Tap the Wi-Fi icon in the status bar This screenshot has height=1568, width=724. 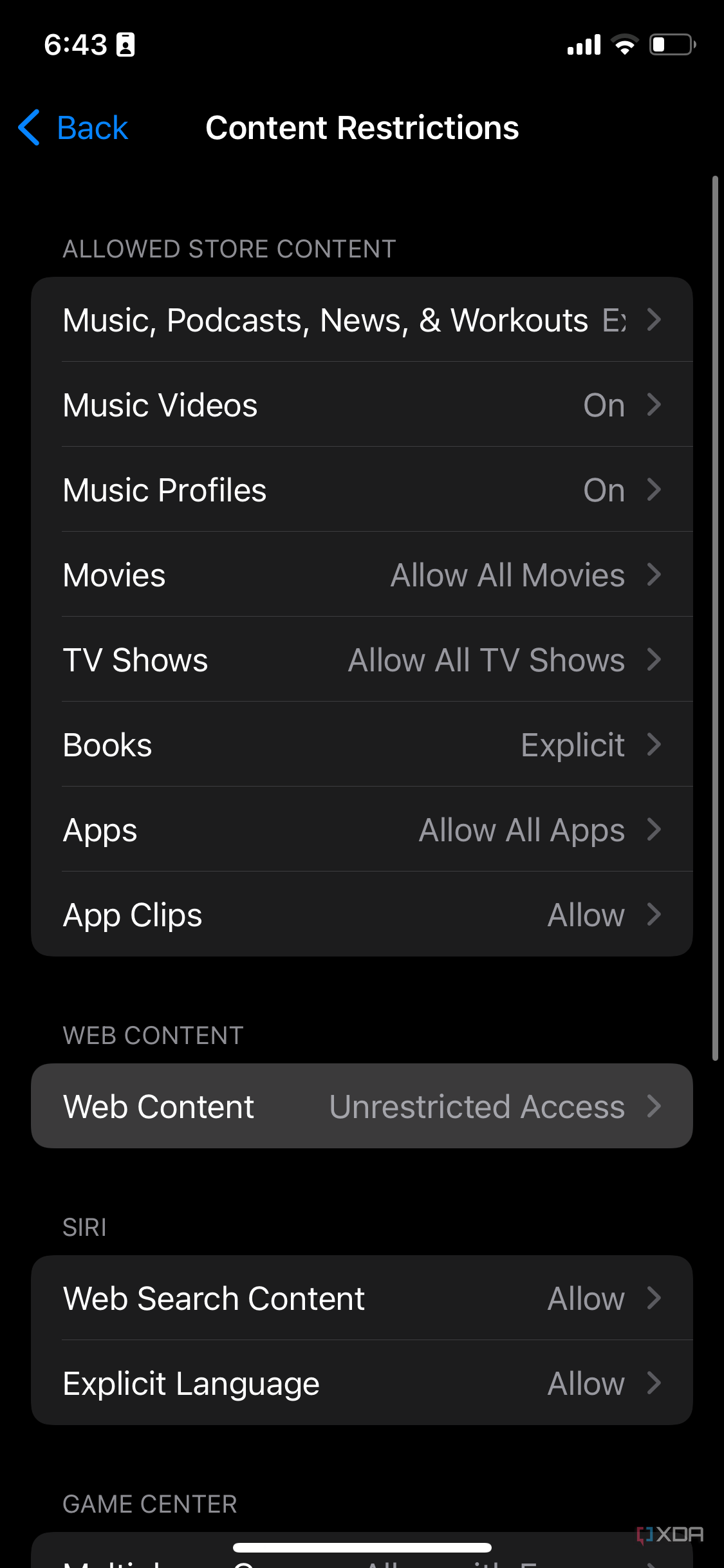(x=622, y=44)
